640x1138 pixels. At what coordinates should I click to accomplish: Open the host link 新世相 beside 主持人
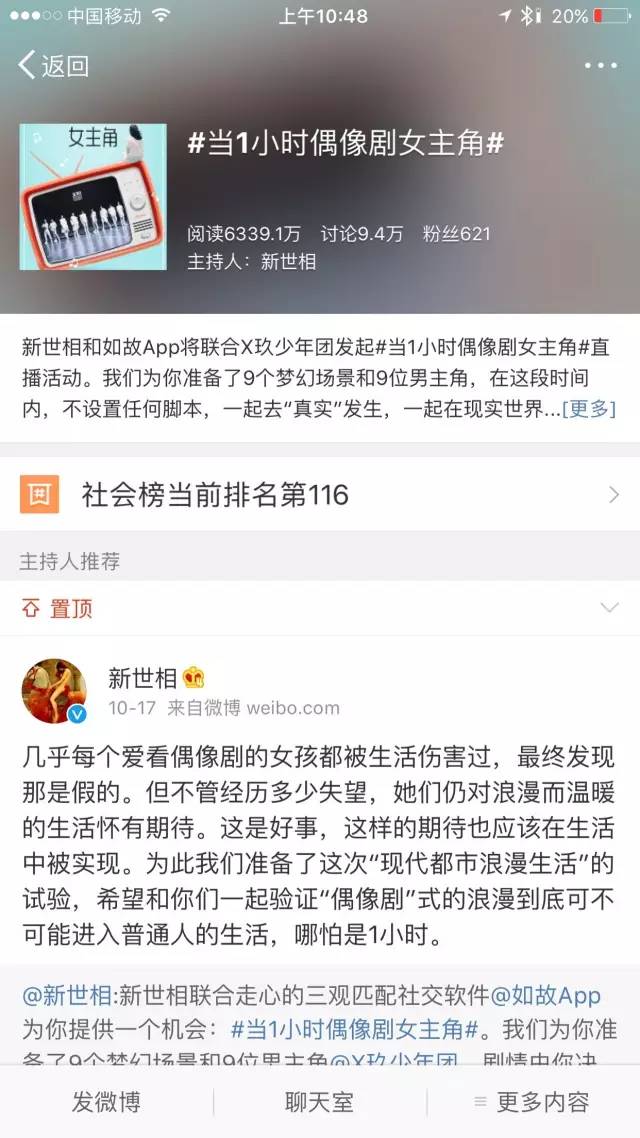click(288, 262)
